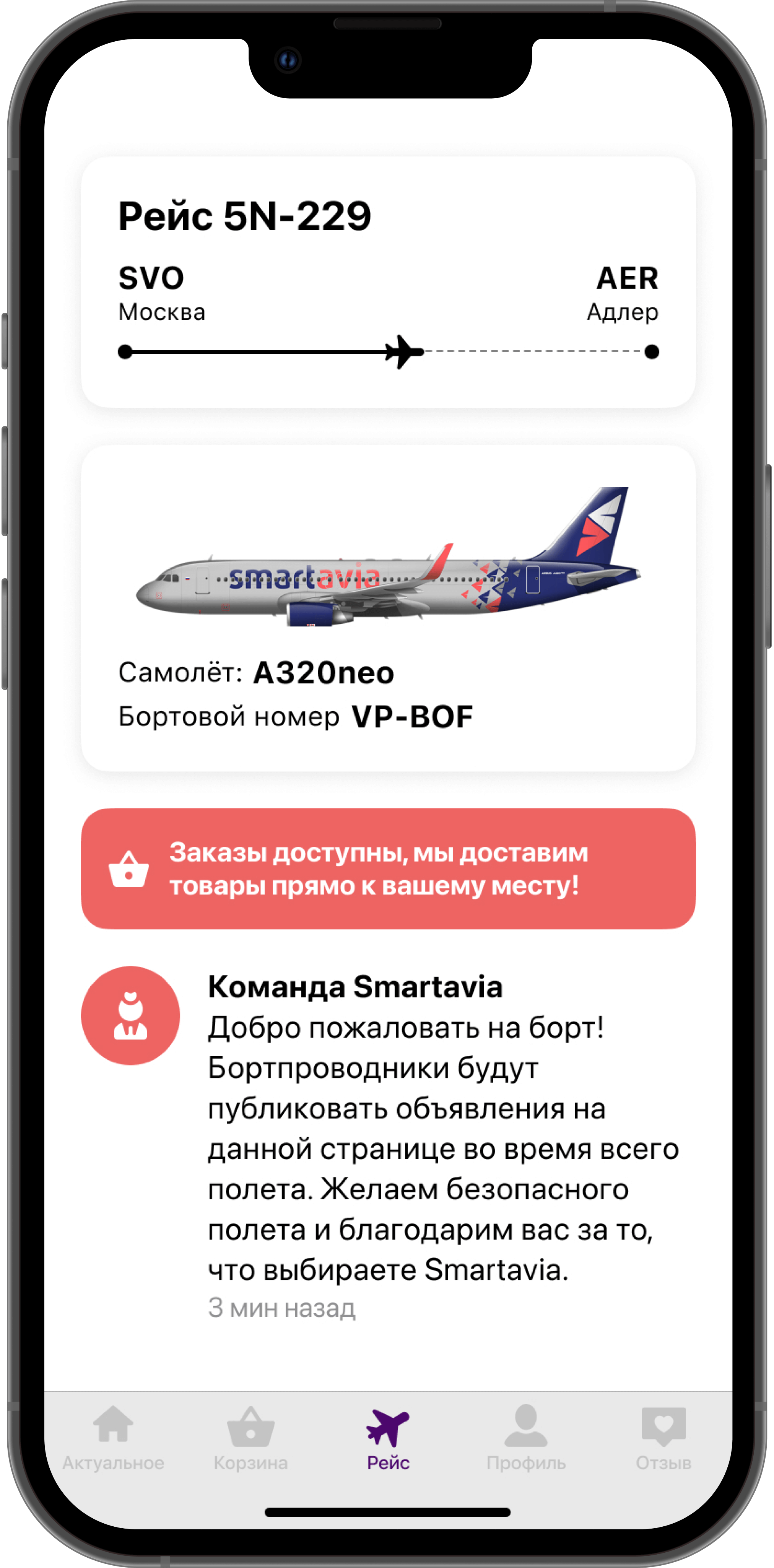Go to the Профиль tab
The image size is (774, 1568).
pos(526,1438)
